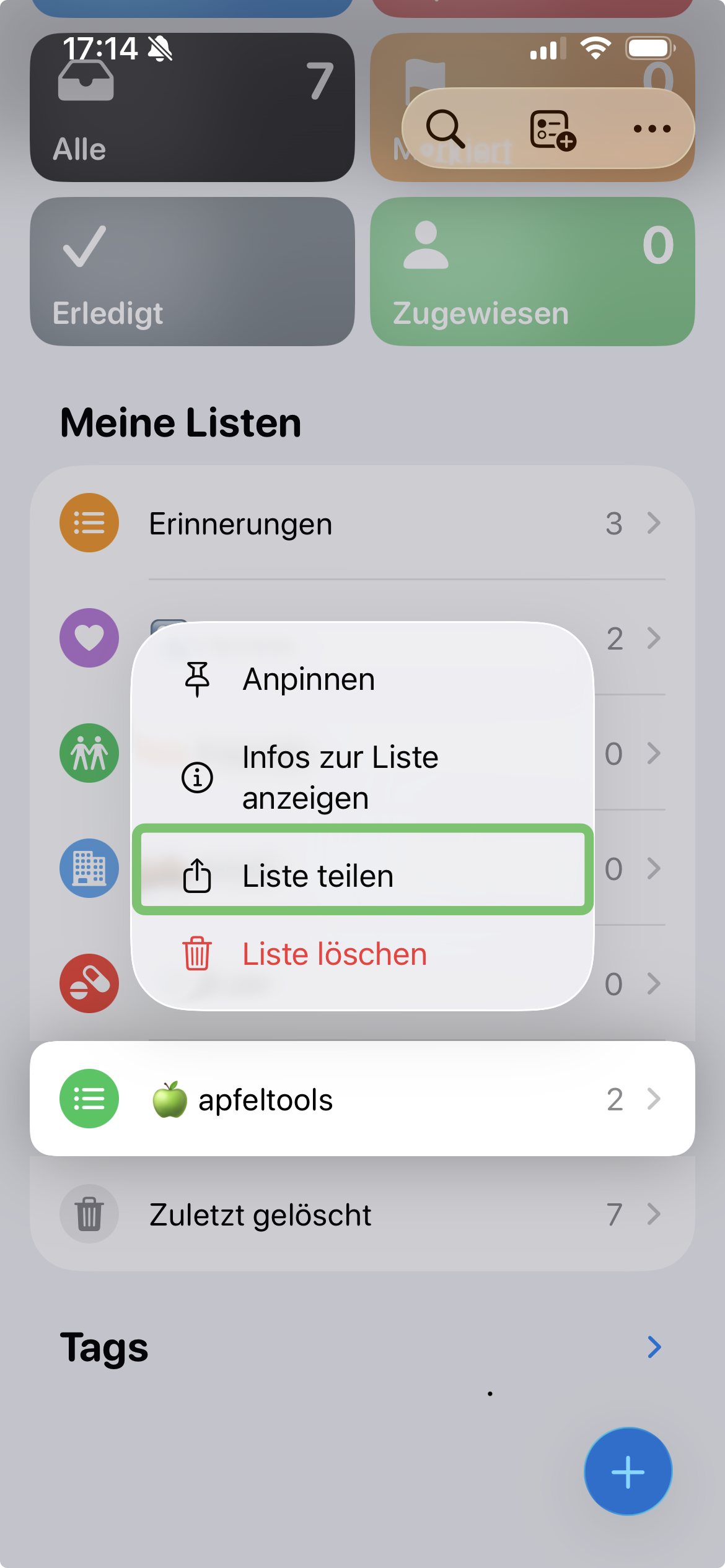Open the search magnifier icon

[445, 129]
